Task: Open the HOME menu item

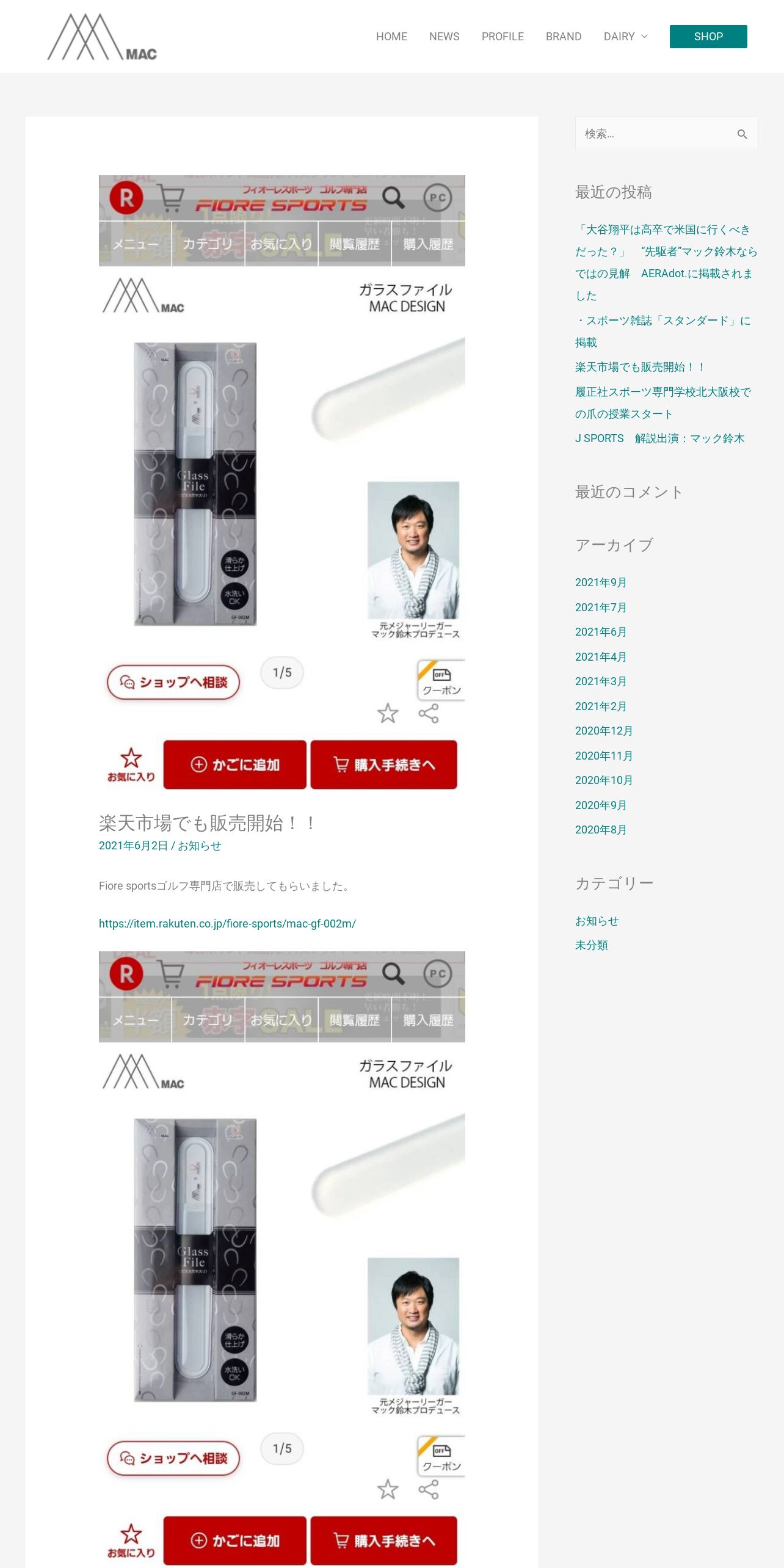Action: pos(391,37)
